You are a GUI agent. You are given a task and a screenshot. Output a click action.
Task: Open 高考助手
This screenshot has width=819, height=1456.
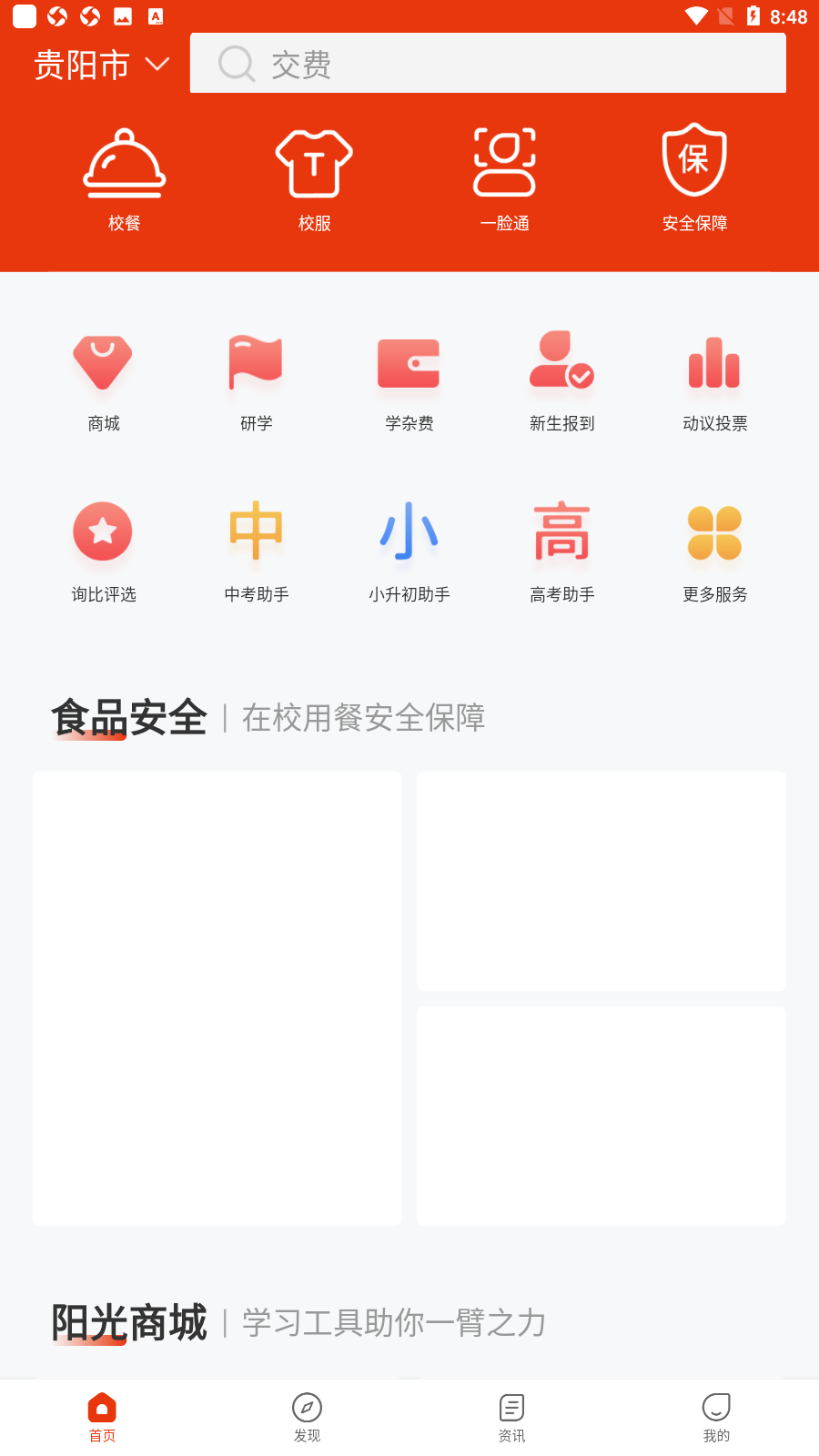[x=562, y=552]
